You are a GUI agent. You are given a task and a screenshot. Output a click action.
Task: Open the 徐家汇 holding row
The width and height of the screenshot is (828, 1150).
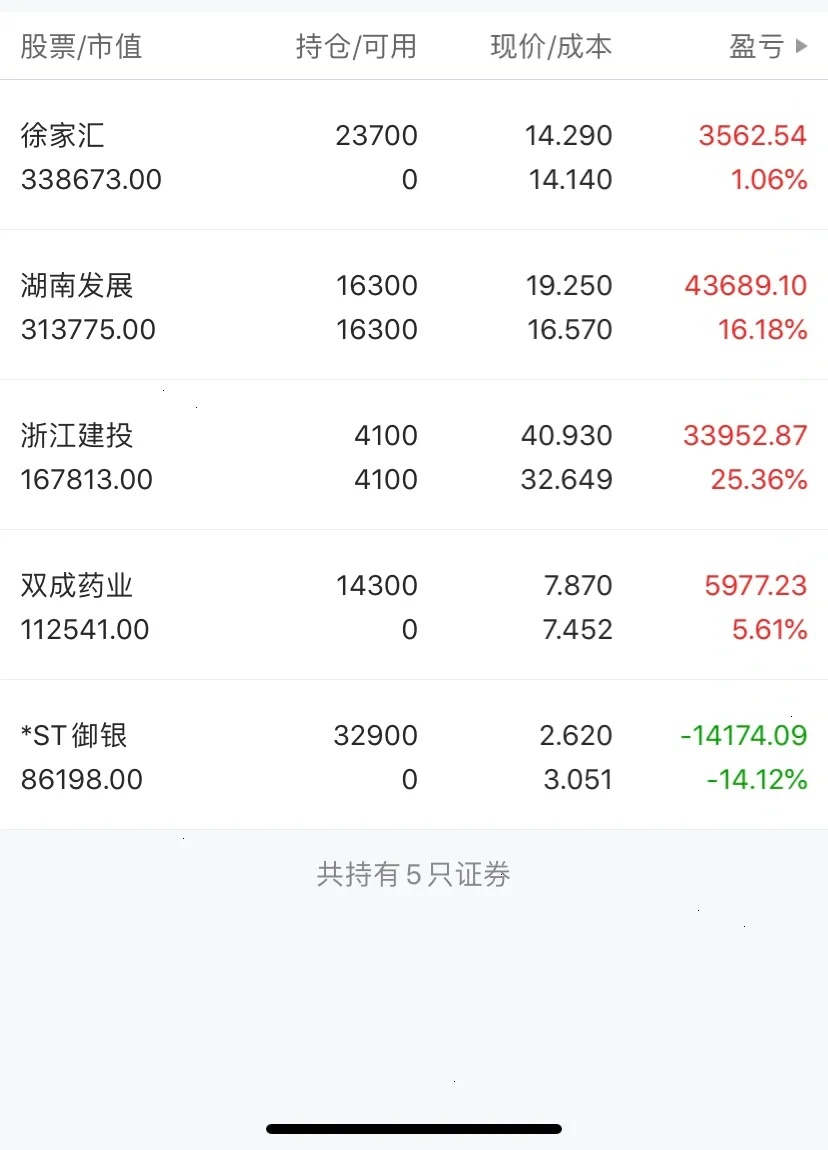(x=414, y=155)
